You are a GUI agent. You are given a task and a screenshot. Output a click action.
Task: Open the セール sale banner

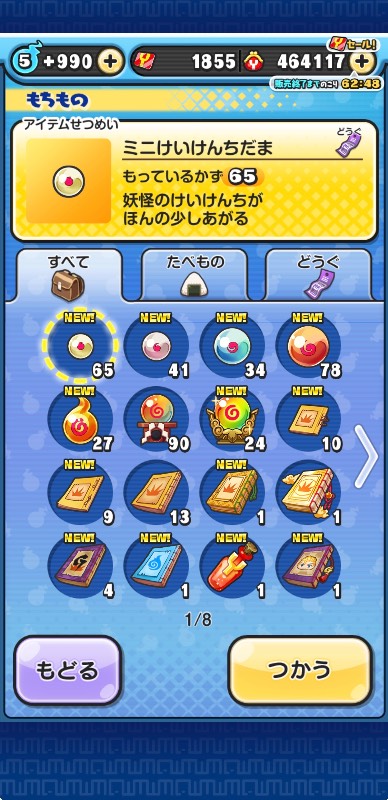point(353,44)
